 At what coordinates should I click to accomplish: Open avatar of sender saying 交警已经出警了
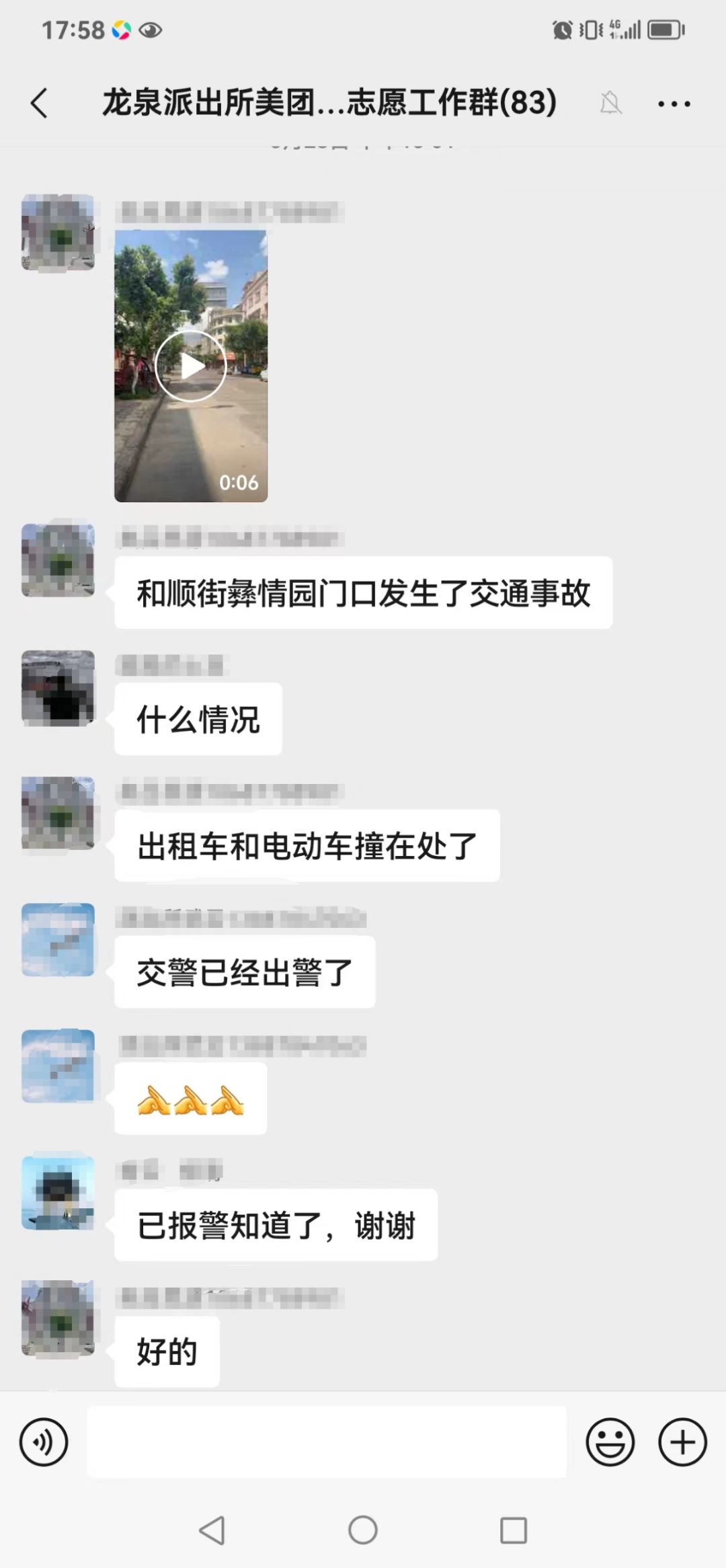click(x=58, y=939)
